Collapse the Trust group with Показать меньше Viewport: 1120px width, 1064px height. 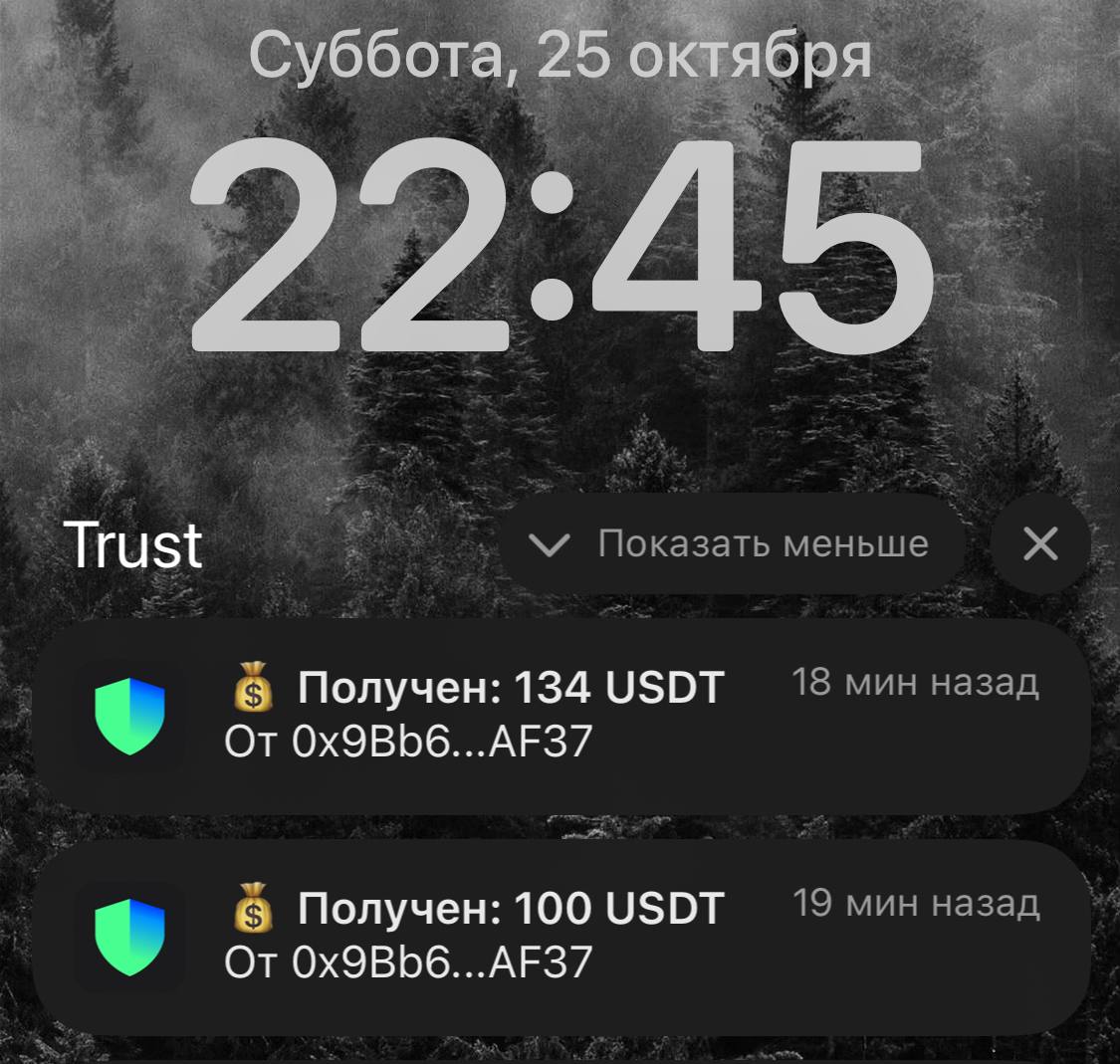(x=733, y=544)
